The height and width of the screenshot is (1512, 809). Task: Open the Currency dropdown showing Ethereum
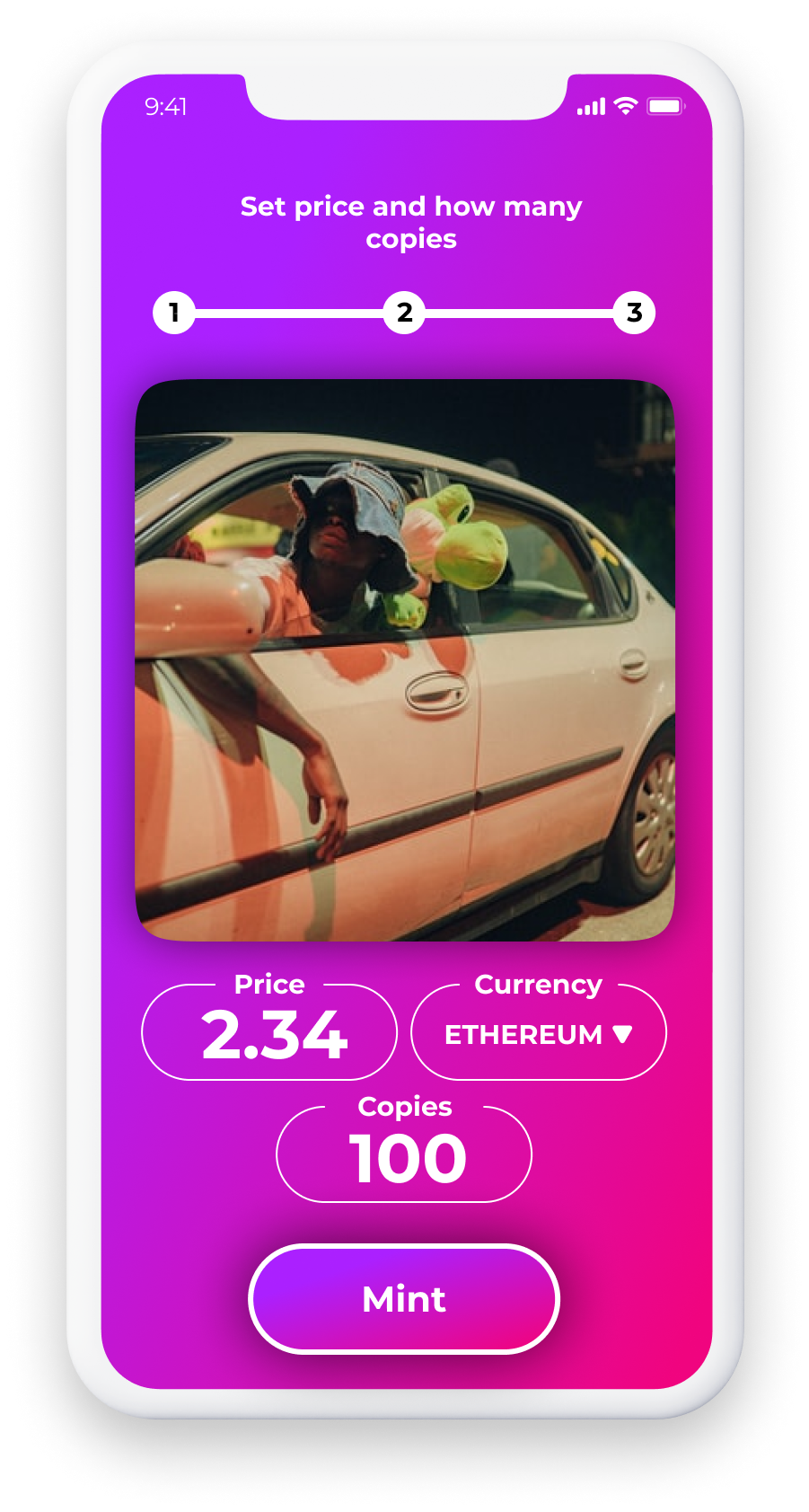tap(538, 1035)
